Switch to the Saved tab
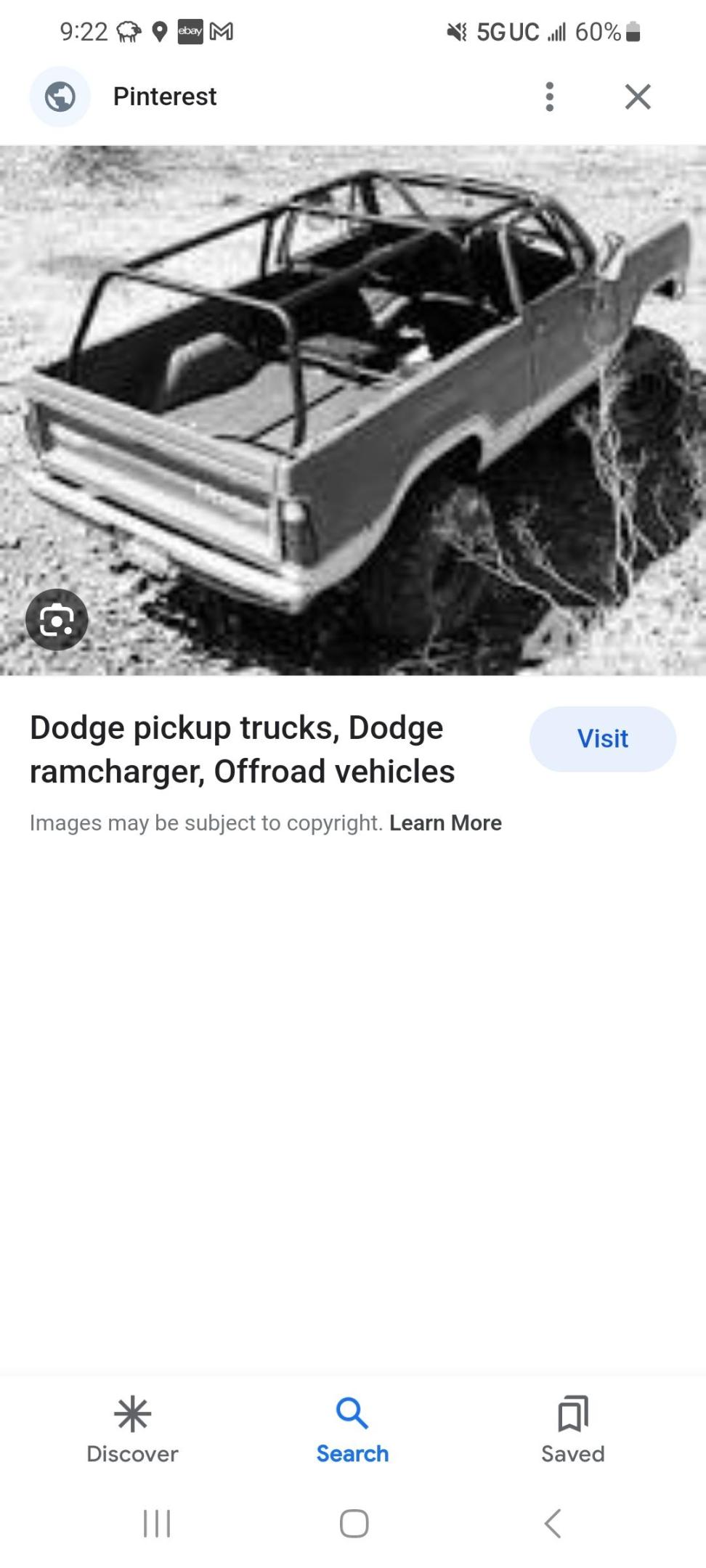The height and width of the screenshot is (1568, 706). pos(573,1434)
